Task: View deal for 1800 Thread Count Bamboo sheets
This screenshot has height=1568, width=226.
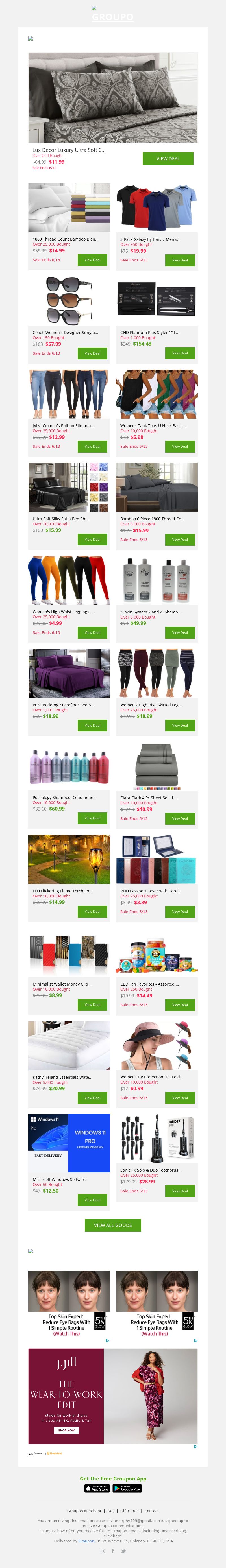Action: pyautogui.click(x=92, y=260)
